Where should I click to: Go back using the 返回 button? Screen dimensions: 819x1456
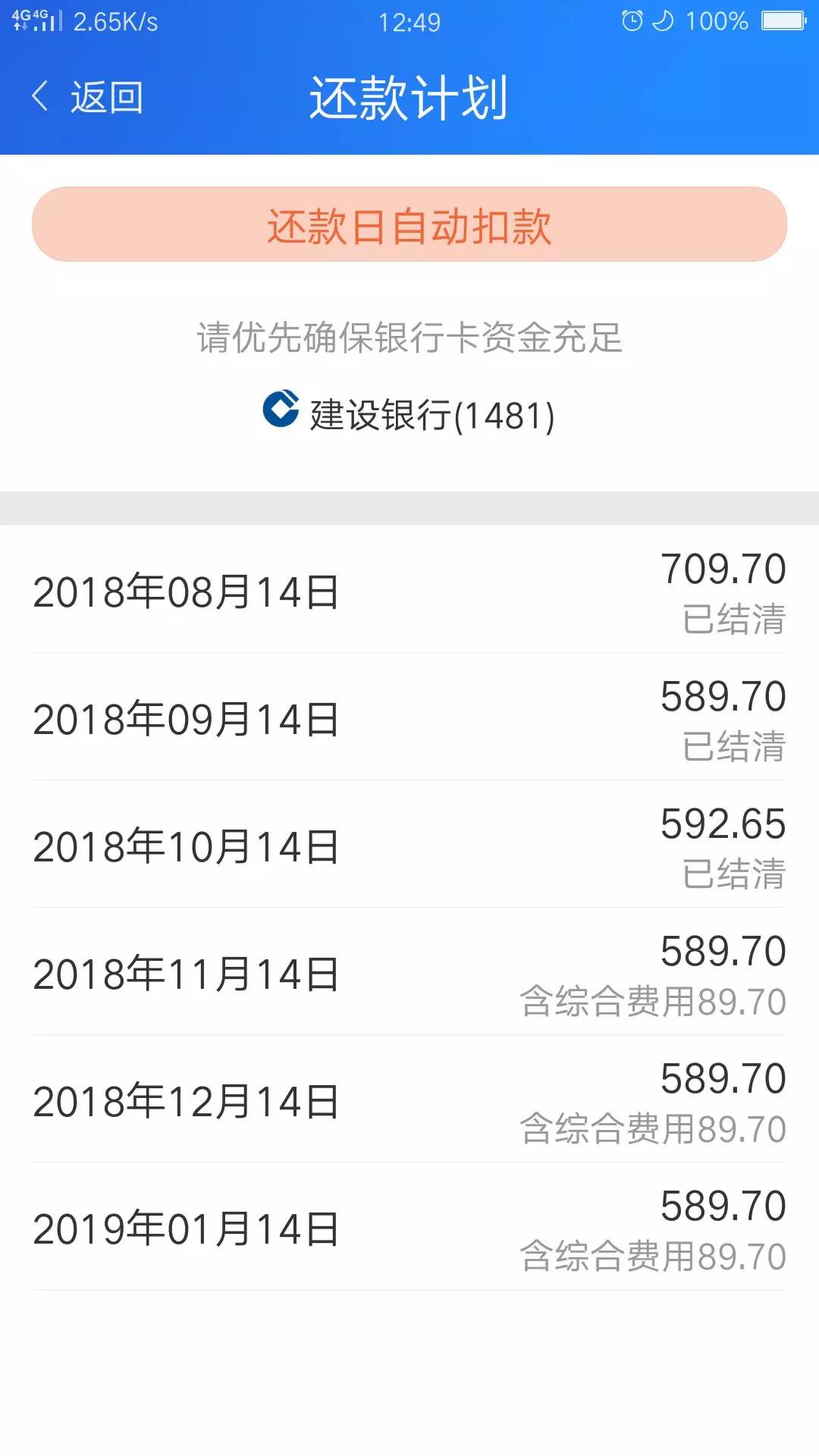pyautogui.click(x=87, y=98)
